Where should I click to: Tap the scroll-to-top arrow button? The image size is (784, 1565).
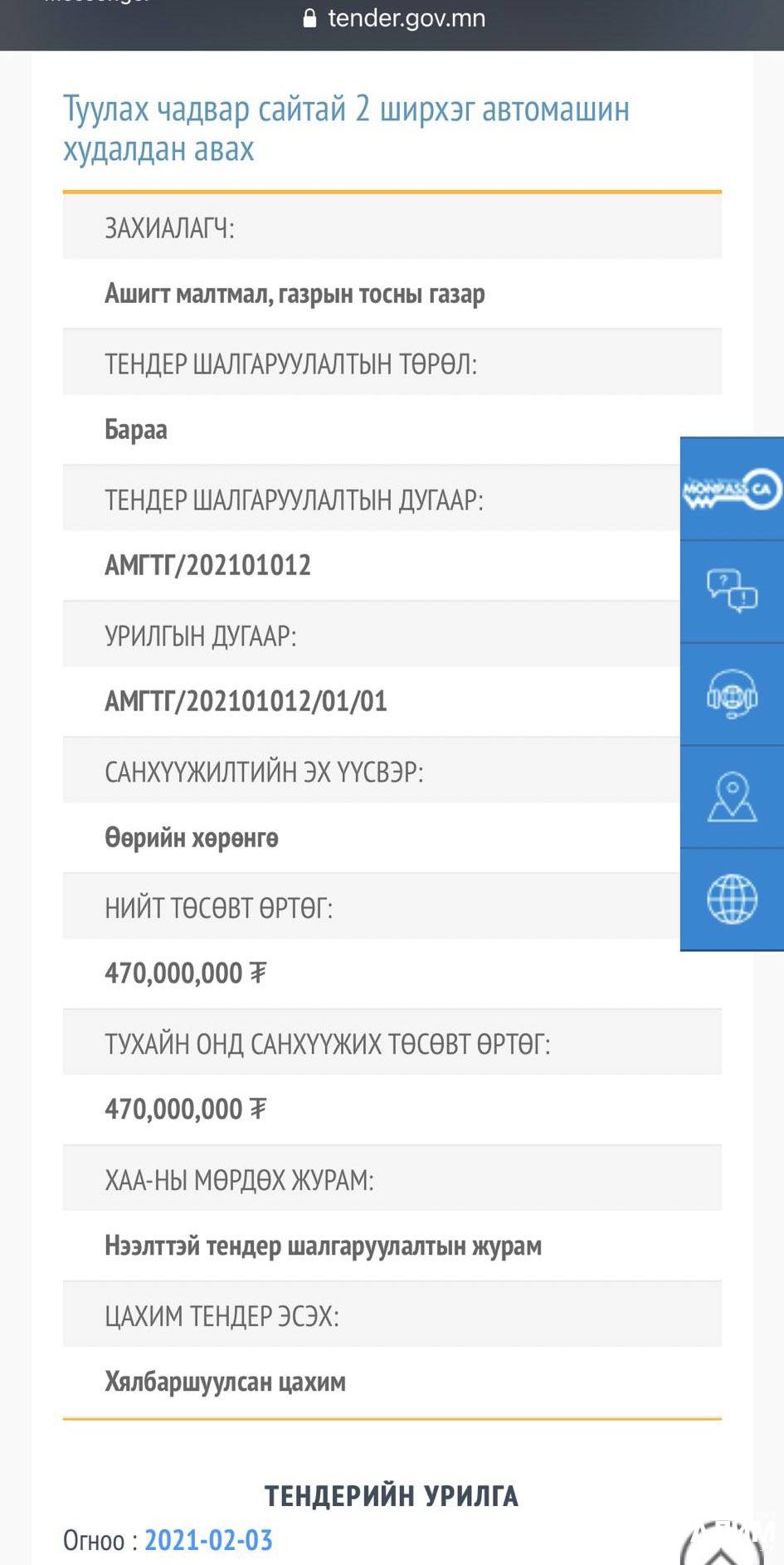(x=722, y=1546)
